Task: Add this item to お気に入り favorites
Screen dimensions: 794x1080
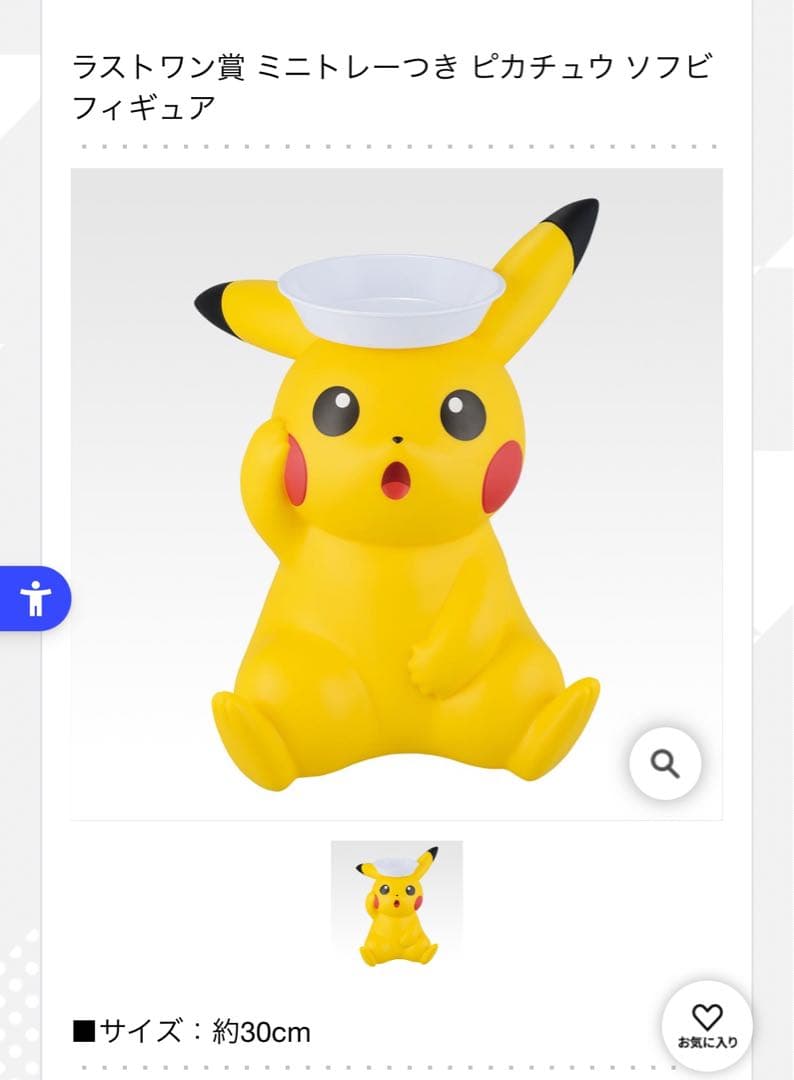Action: (707, 1026)
